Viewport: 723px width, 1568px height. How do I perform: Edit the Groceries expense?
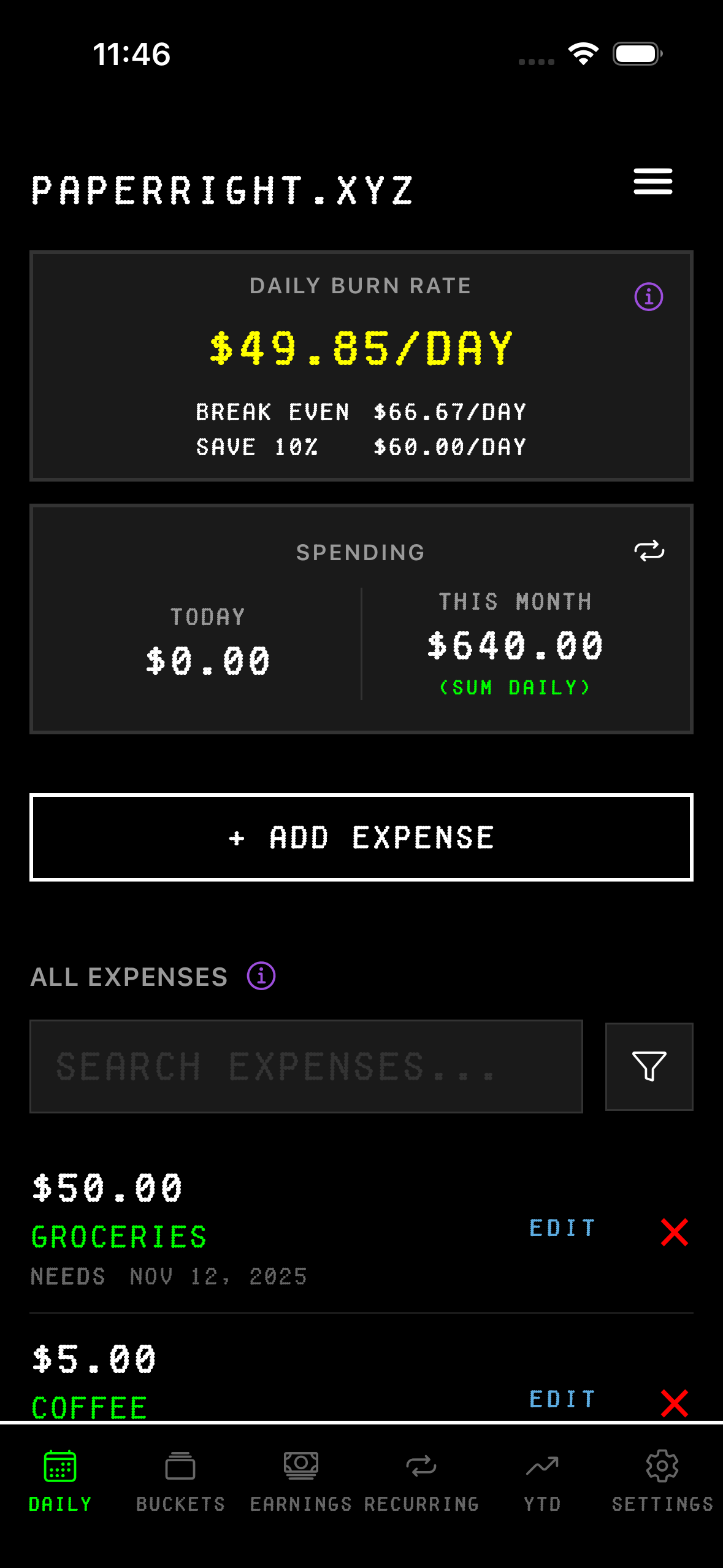(x=562, y=1228)
